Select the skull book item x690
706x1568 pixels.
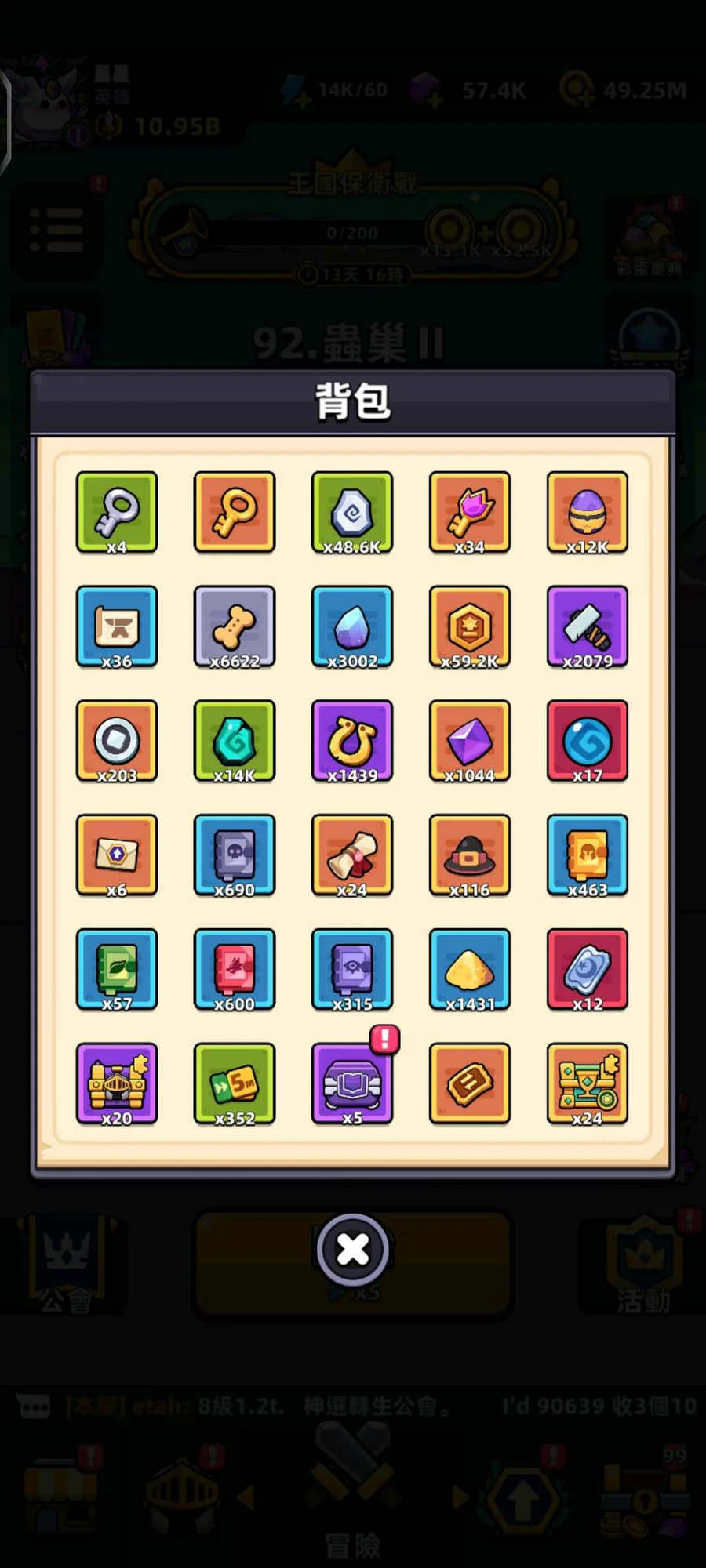point(235,855)
